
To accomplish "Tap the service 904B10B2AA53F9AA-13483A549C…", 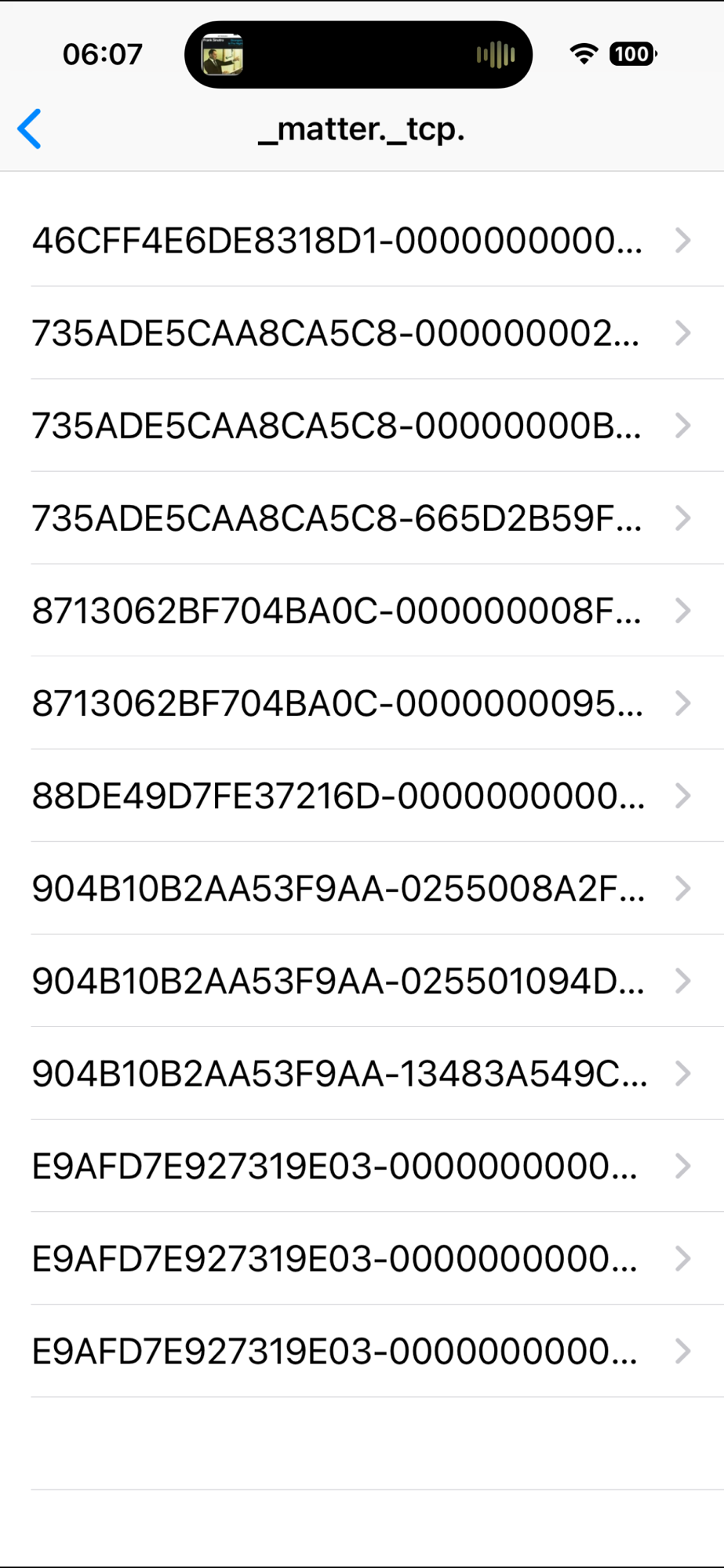I will point(361,1073).
